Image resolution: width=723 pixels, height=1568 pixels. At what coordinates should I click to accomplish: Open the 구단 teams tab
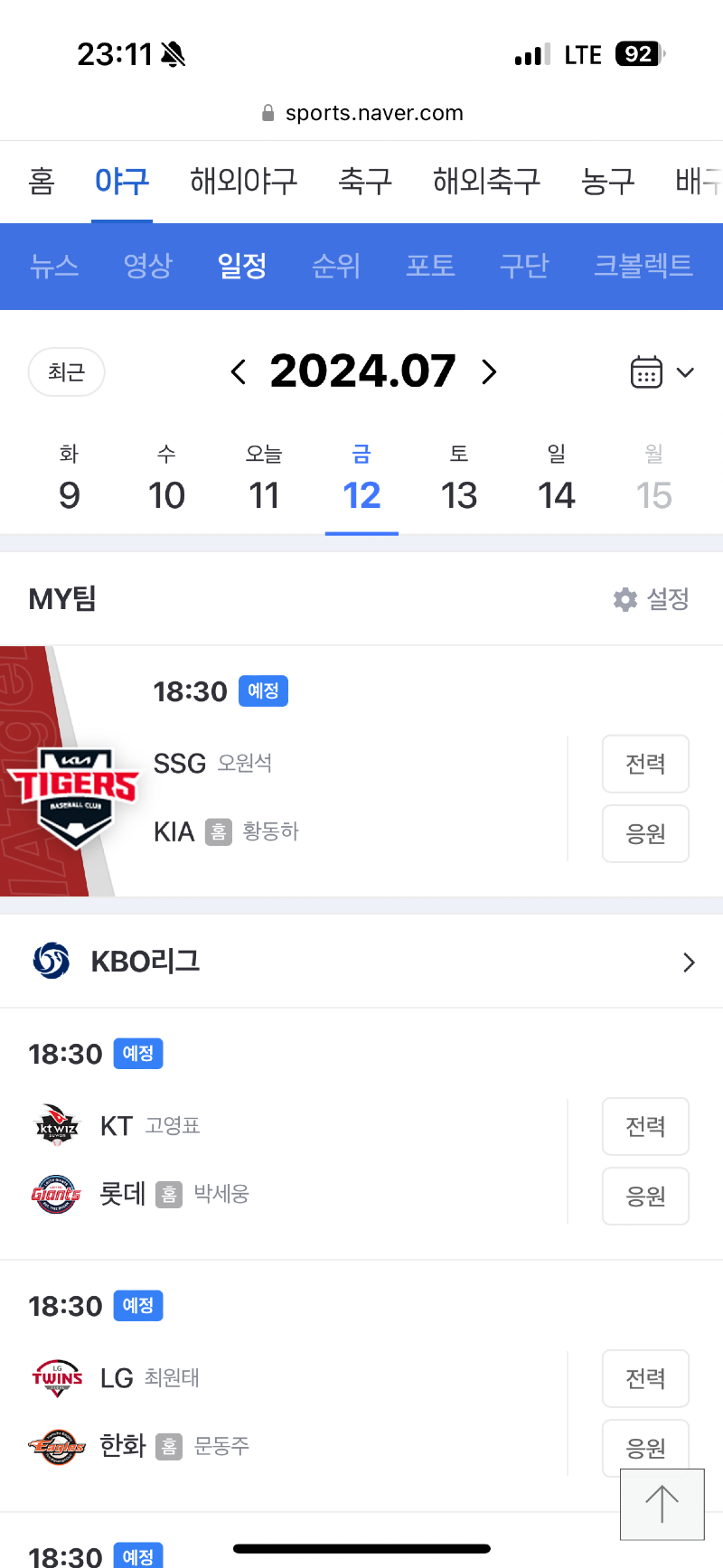(524, 266)
